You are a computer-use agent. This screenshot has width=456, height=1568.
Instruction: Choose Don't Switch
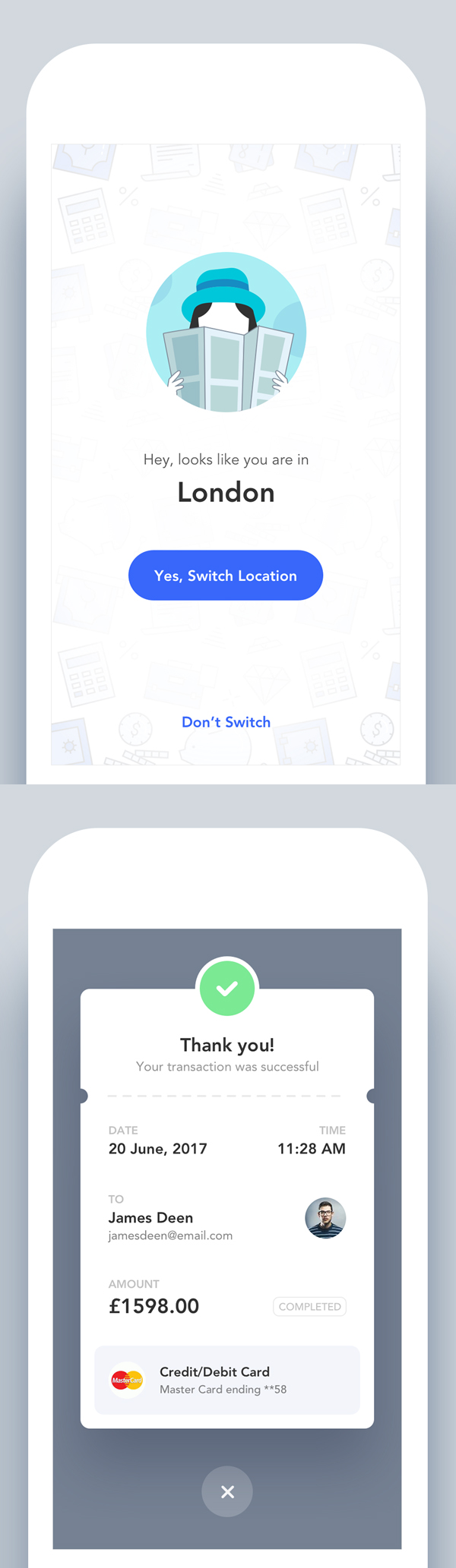(226, 722)
